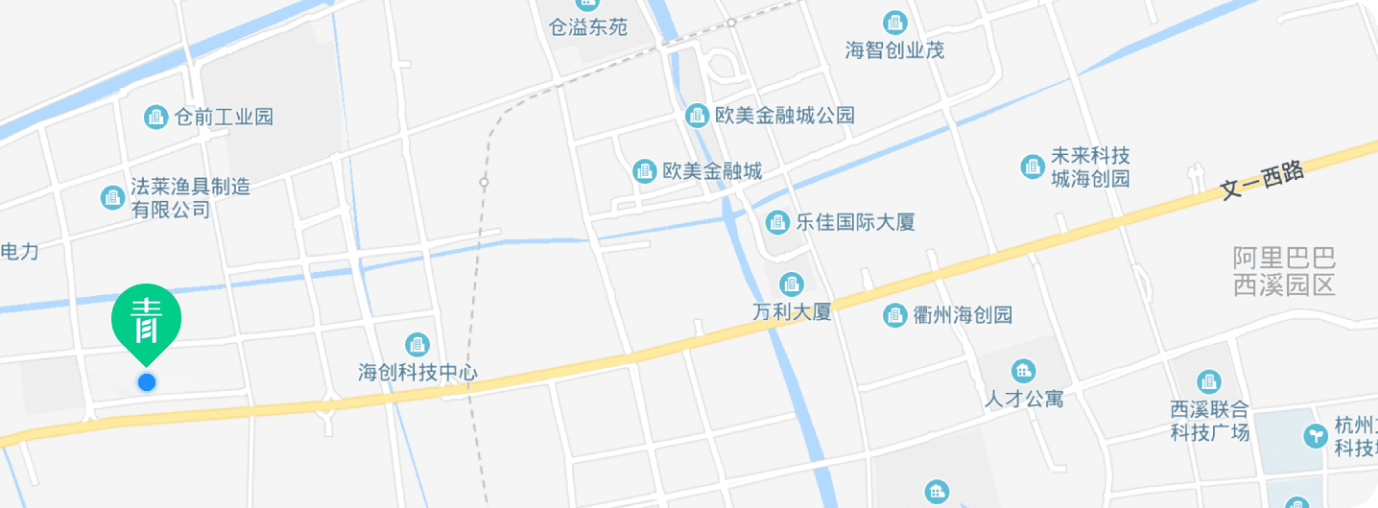The height and width of the screenshot is (508, 1378).
Task: Tap the 仓前工业园 point of interest
Action: pos(156,117)
